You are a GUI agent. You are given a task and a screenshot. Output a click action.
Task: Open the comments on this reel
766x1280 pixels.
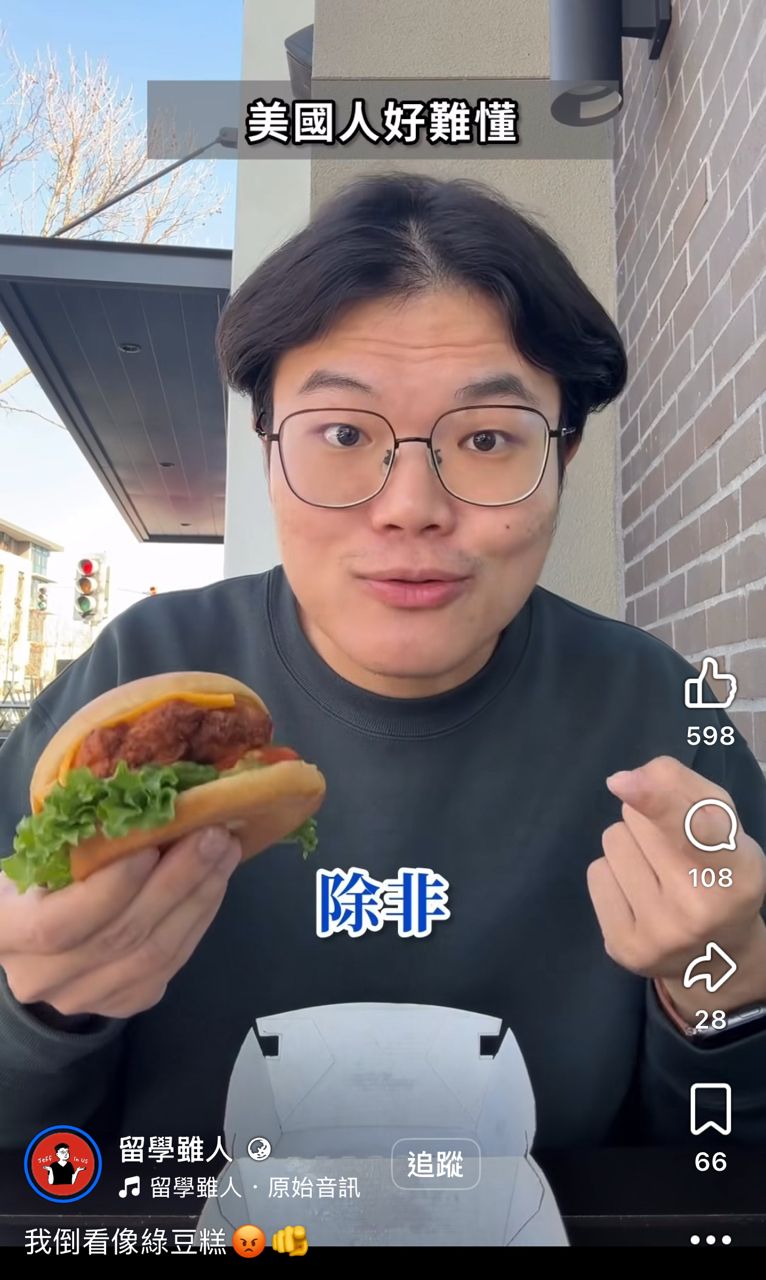[710, 827]
